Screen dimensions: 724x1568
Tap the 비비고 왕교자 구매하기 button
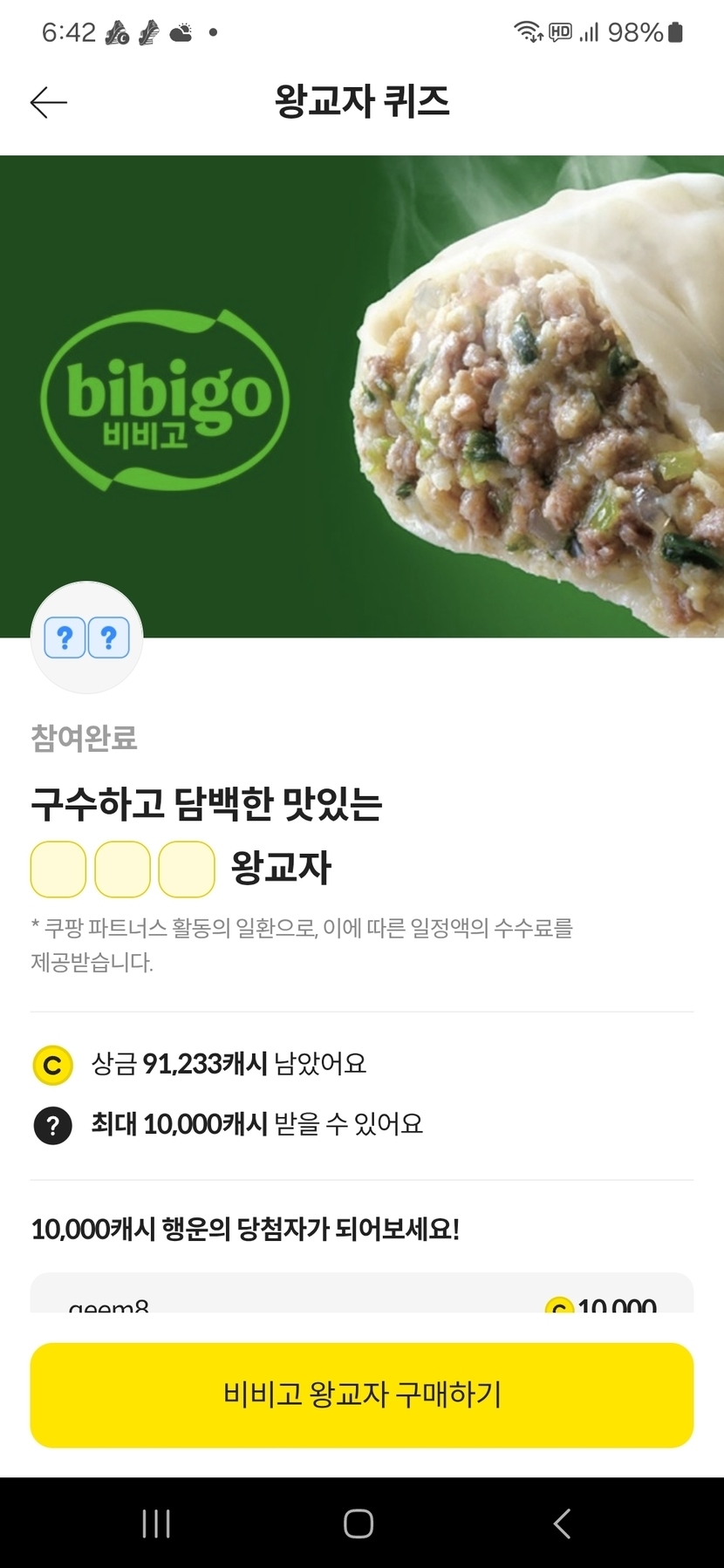(x=362, y=1394)
